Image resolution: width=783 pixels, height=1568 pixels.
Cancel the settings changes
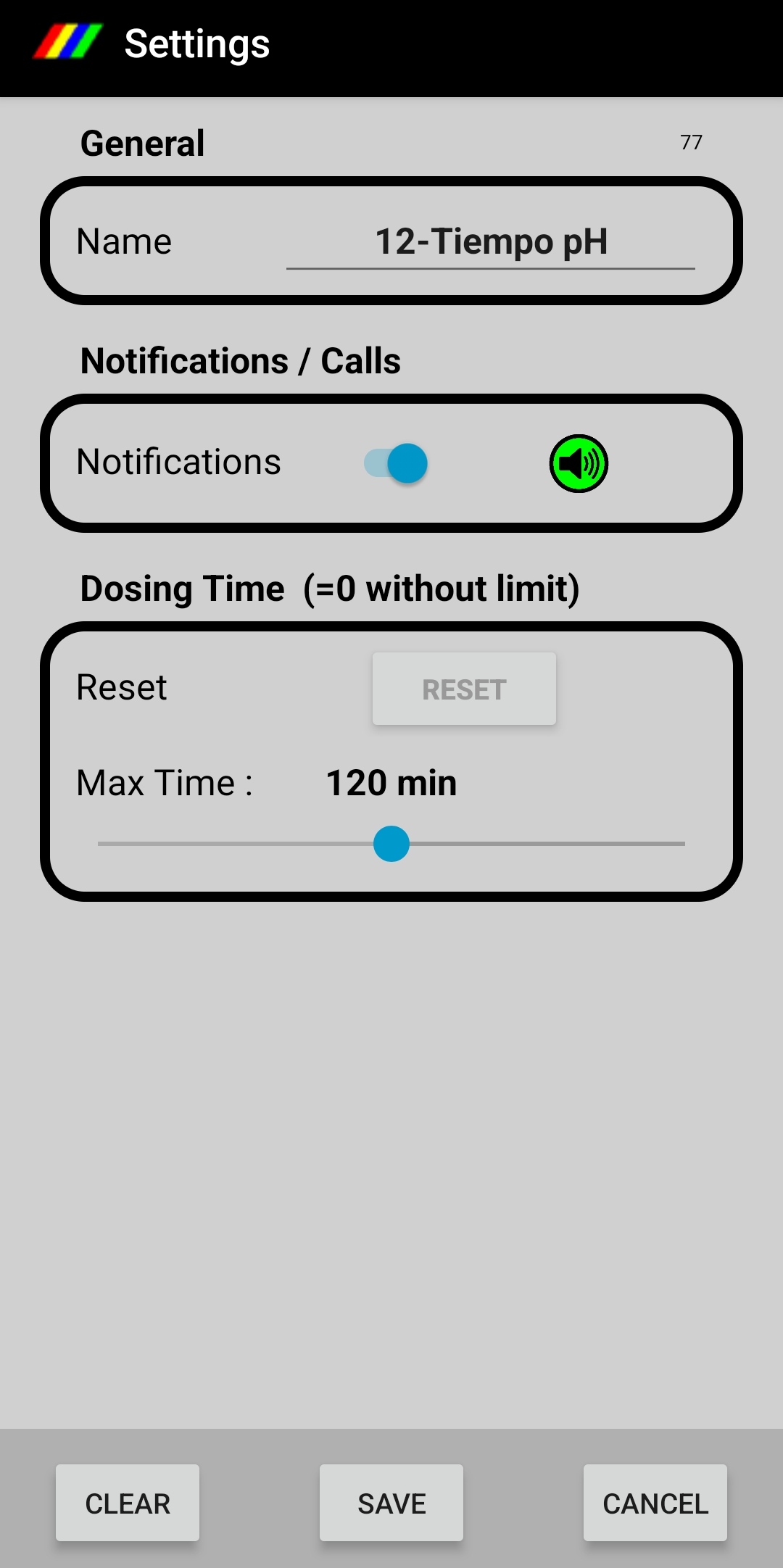coord(655,1503)
